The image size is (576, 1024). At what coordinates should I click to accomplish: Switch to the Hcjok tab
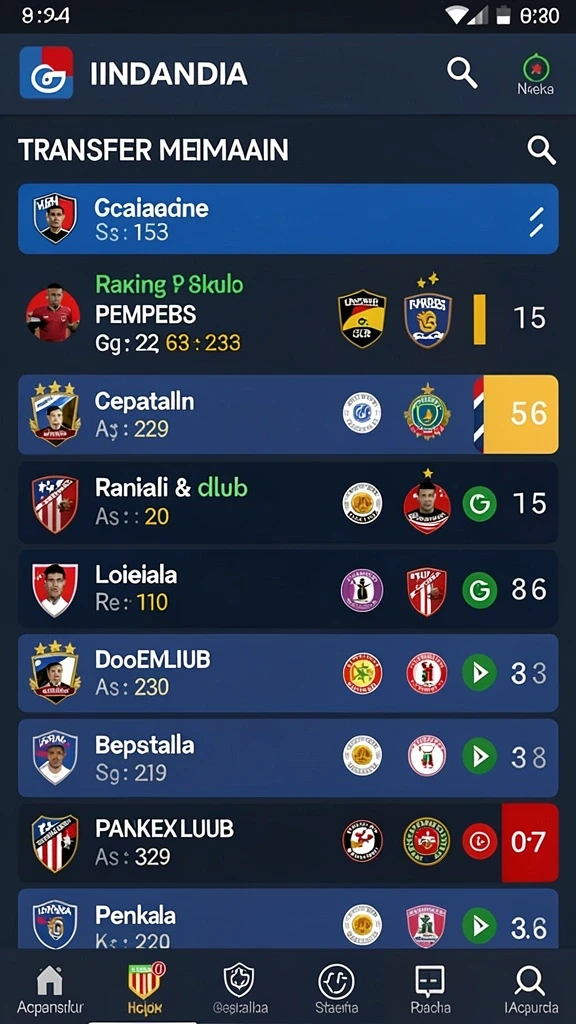144,989
